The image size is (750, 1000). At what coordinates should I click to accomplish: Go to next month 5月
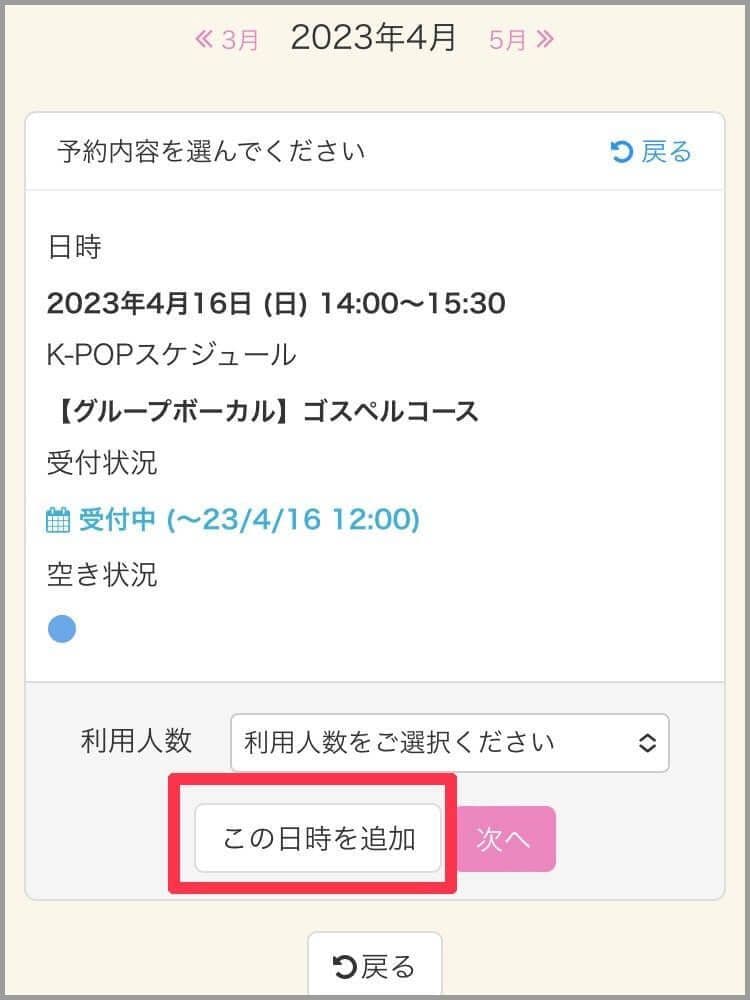[x=521, y=40]
